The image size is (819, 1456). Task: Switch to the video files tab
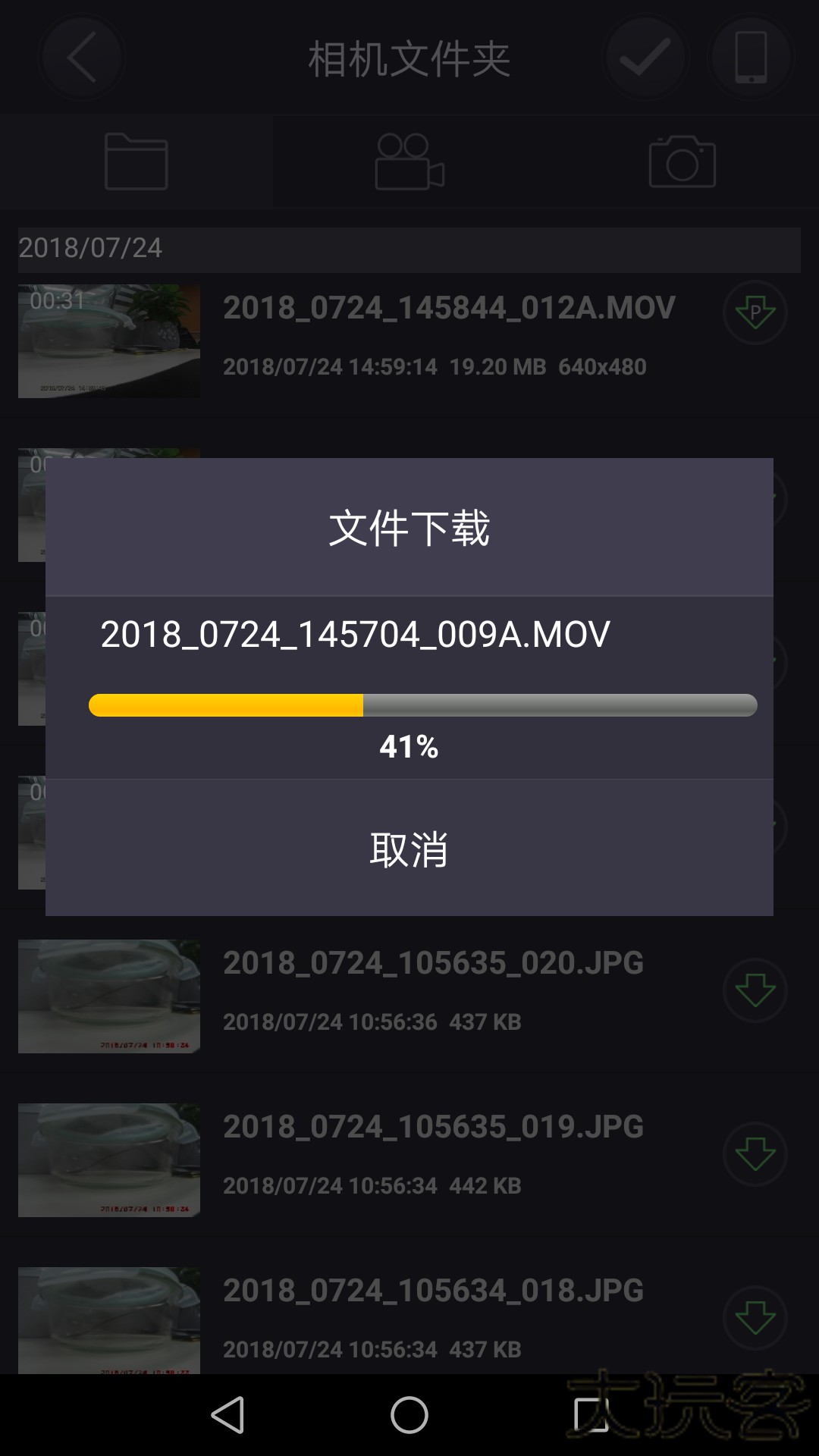(x=409, y=161)
